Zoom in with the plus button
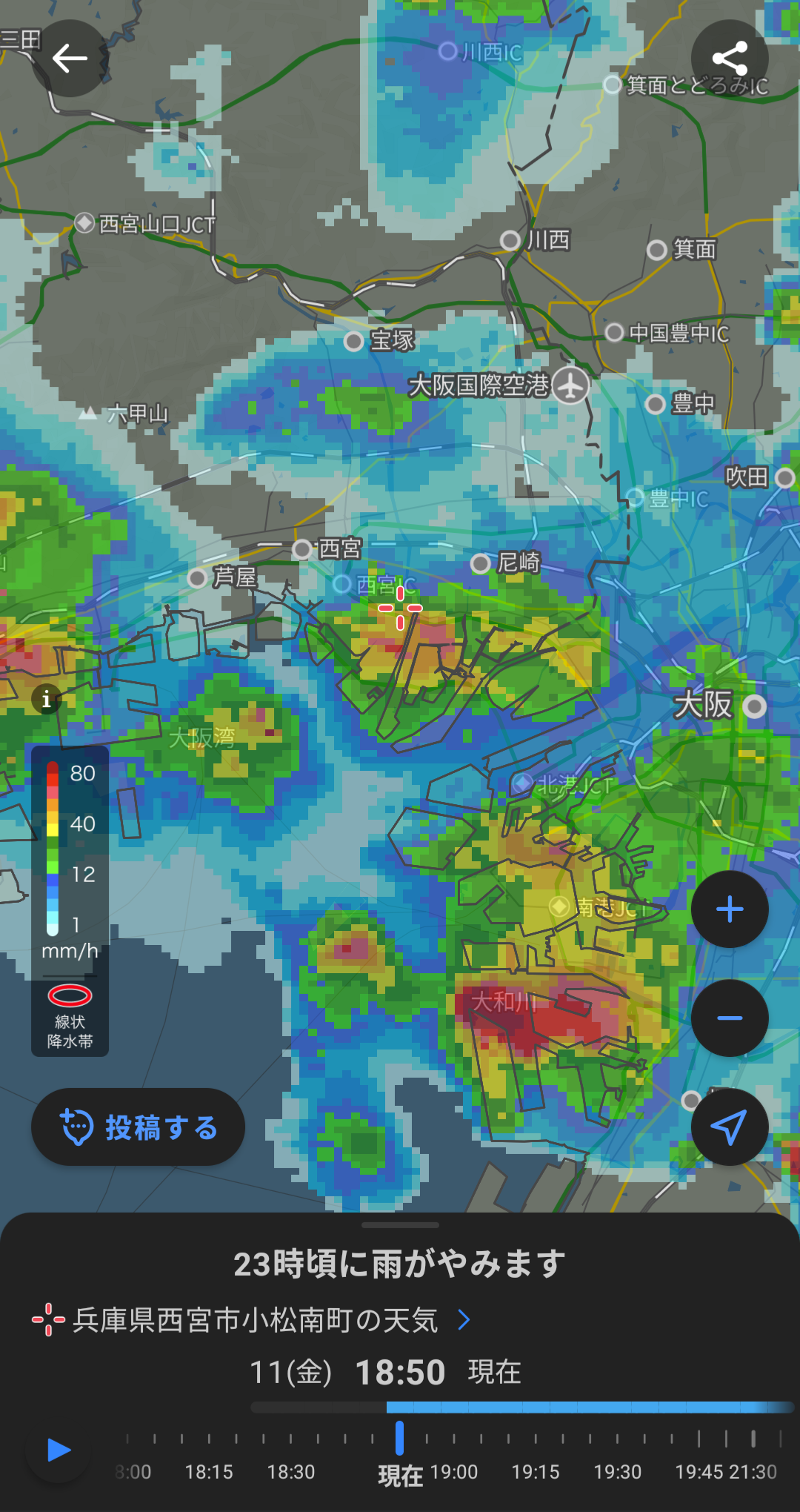800x1512 pixels. tap(730, 909)
